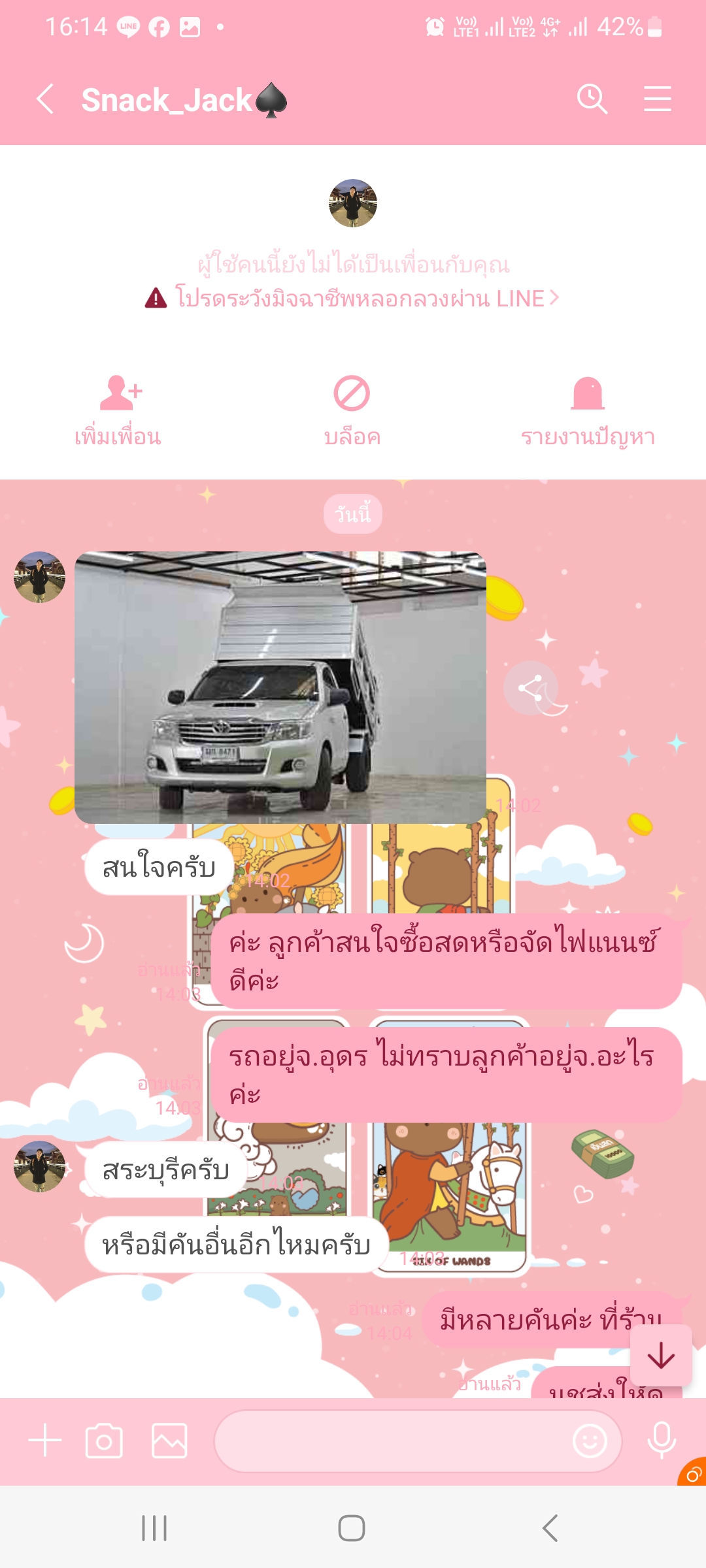Record a voice message with the microphone

coord(661,1439)
